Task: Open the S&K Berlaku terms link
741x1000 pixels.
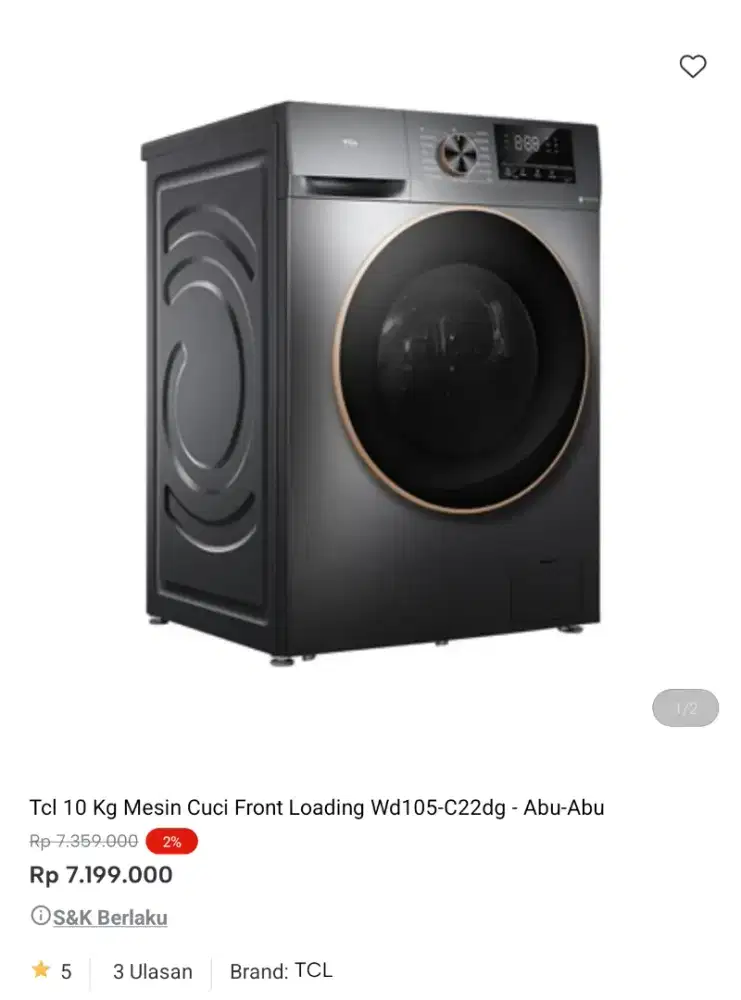Action: click(109, 917)
